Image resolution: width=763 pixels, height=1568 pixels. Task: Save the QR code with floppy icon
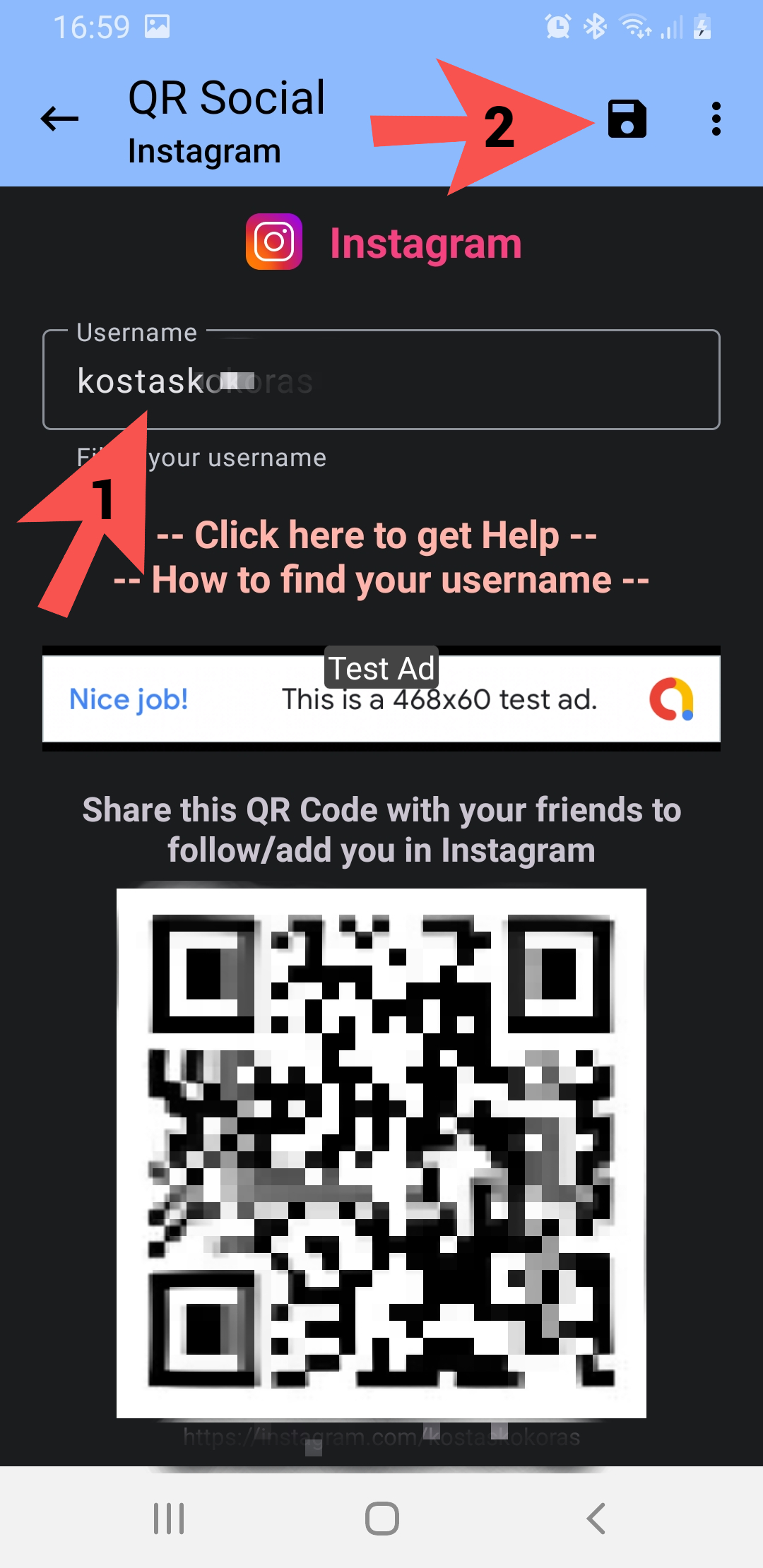pos(627,119)
